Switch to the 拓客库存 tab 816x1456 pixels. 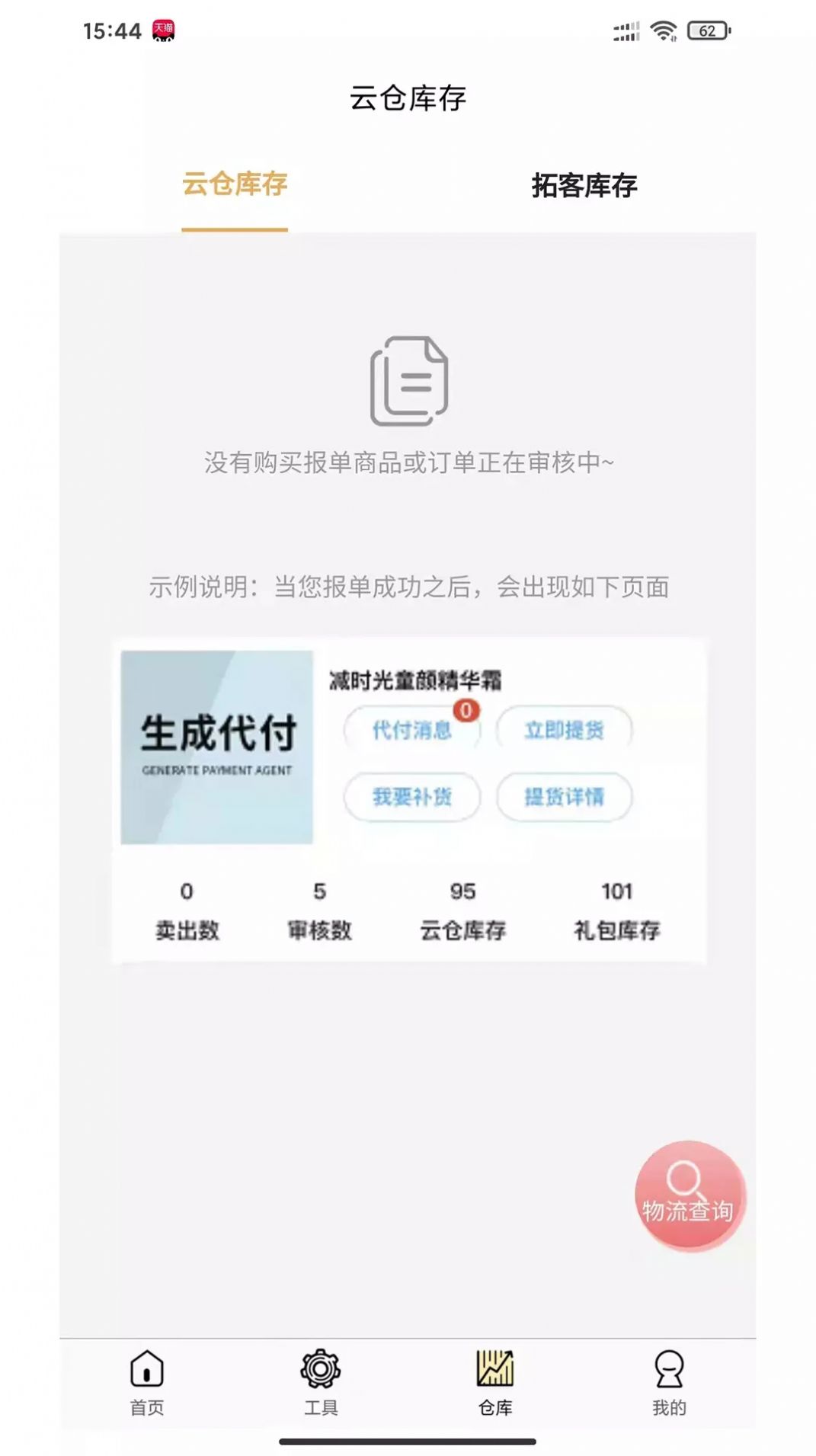pyautogui.click(x=584, y=185)
